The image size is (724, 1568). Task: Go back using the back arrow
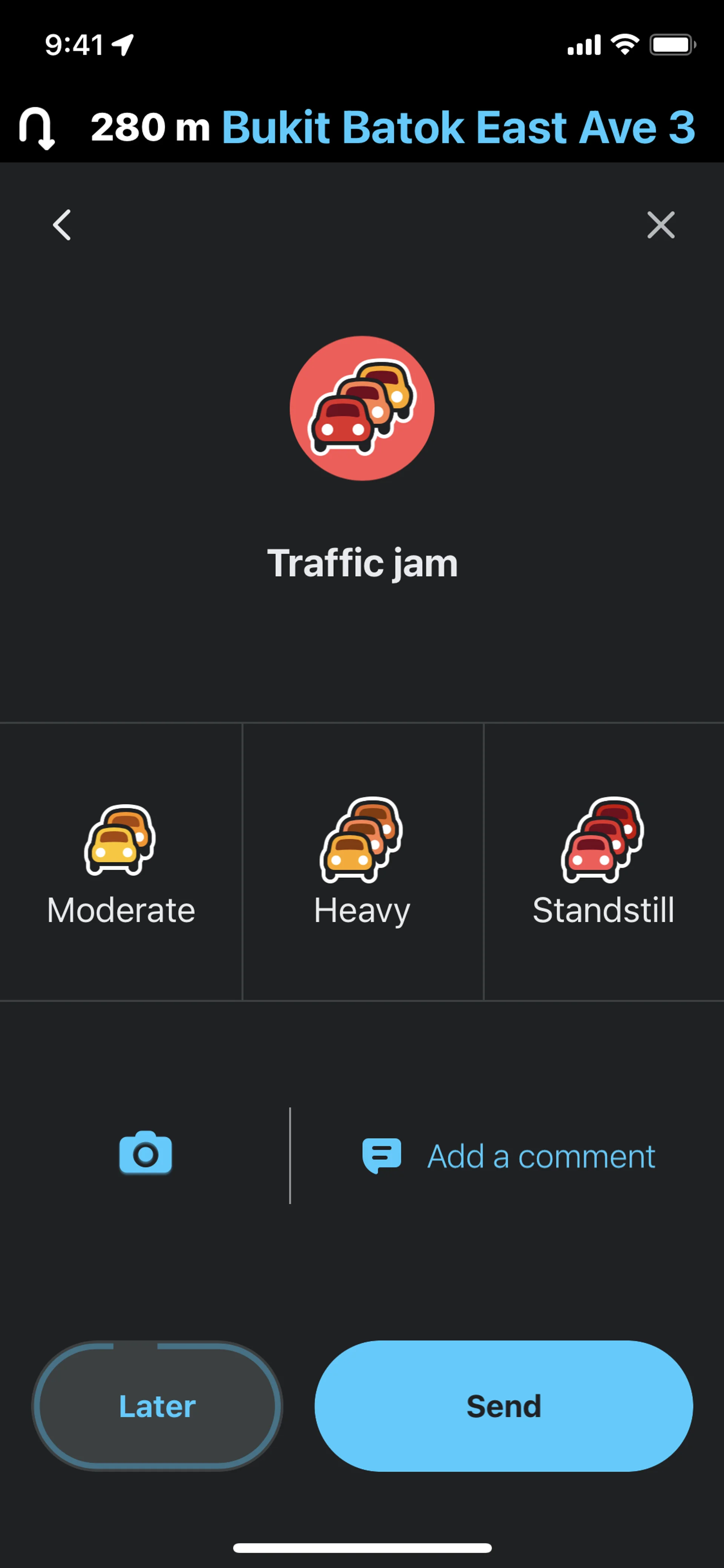62,224
